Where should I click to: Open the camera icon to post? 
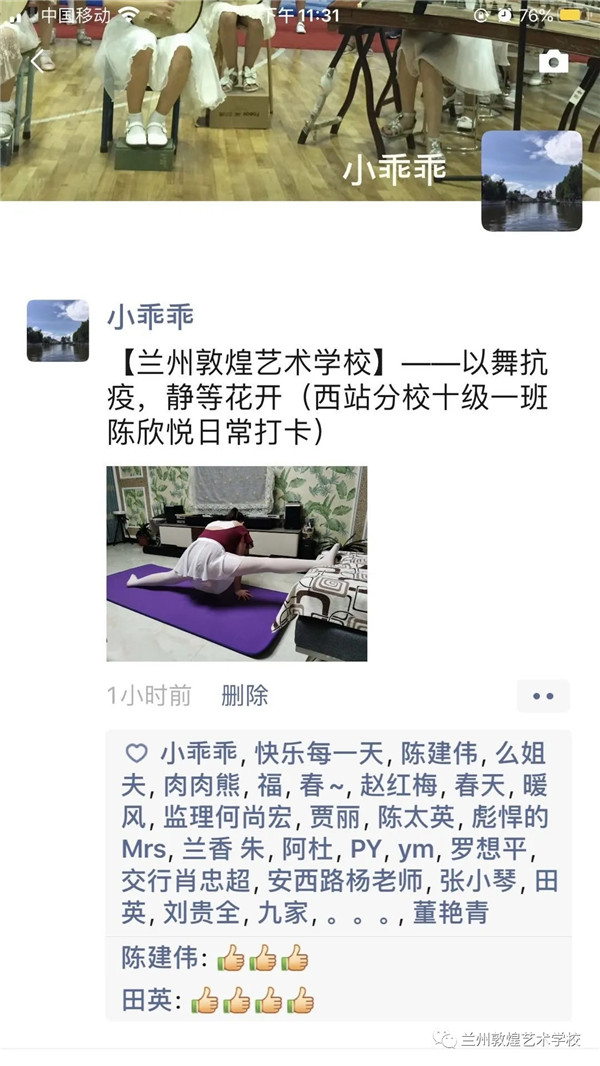[x=553, y=62]
